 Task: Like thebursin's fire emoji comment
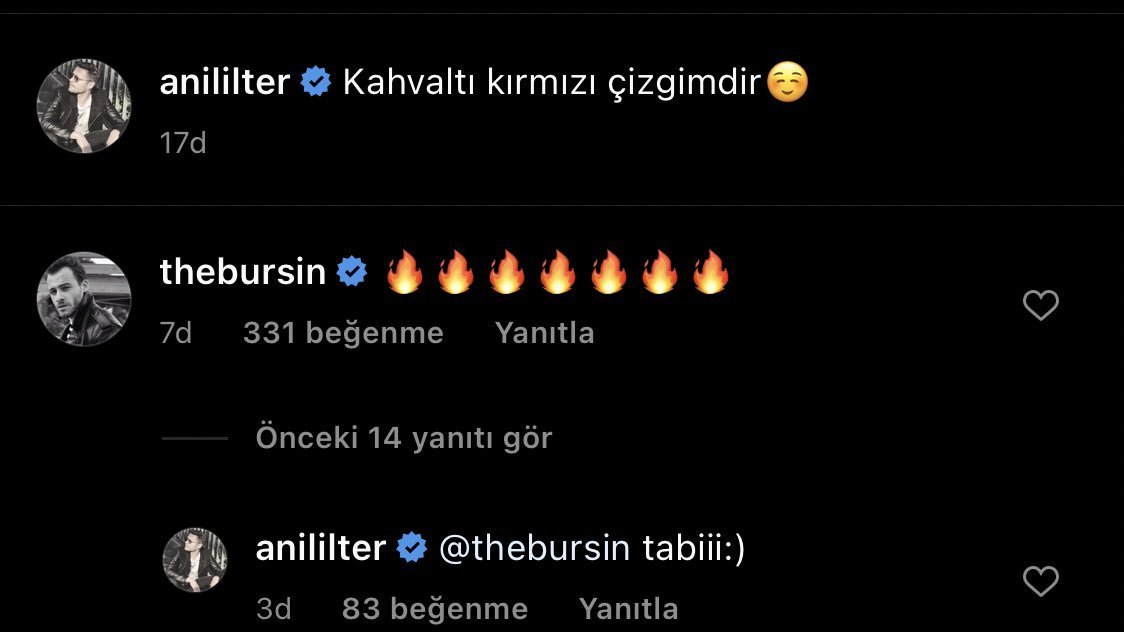pos(1041,305)
